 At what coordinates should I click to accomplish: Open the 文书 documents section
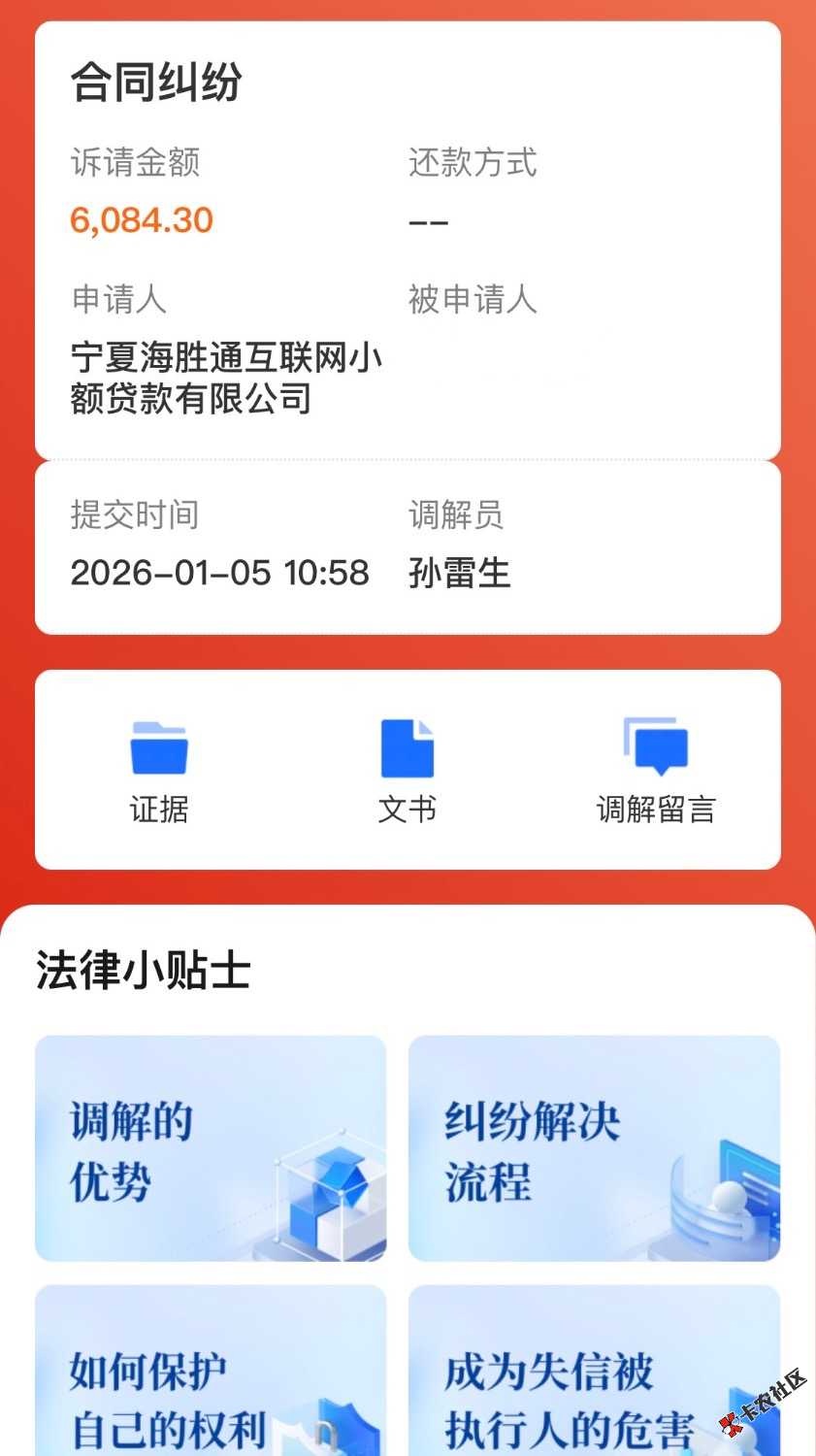click(x=408, y=769)
